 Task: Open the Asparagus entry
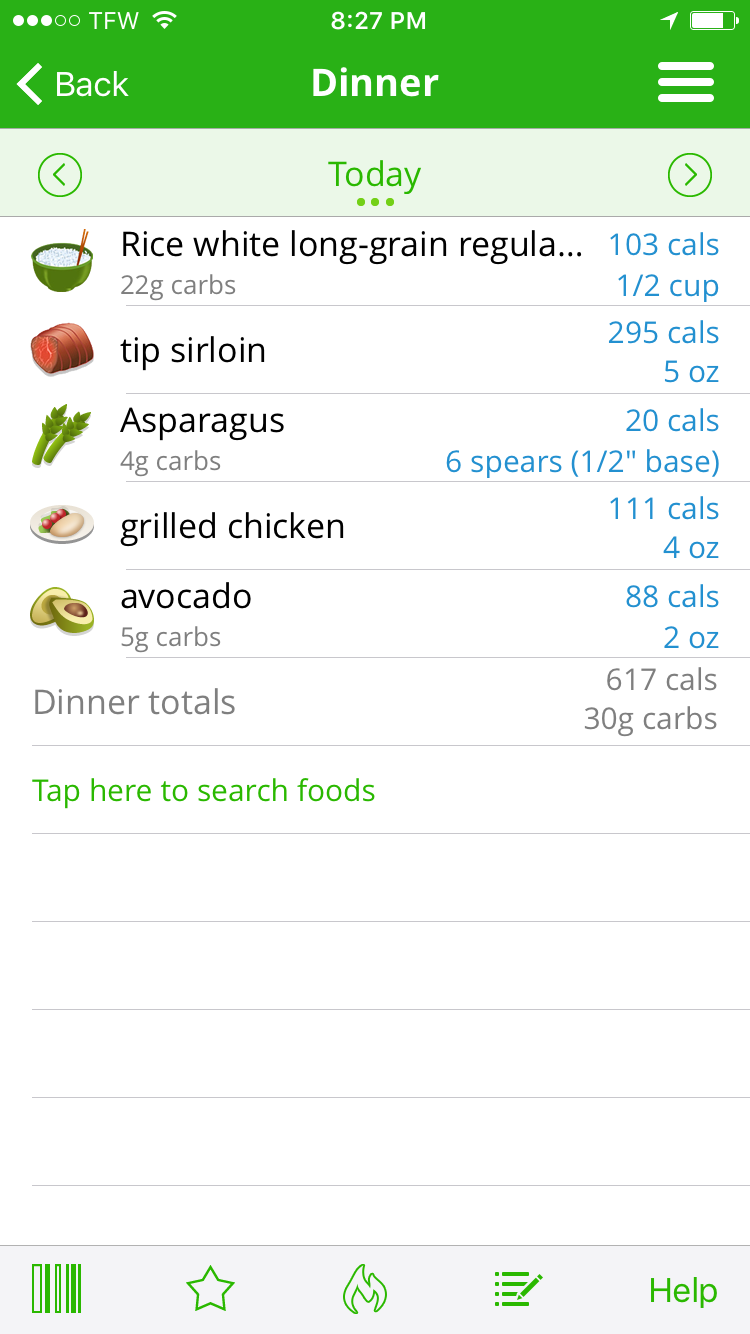tap(375, 438)
